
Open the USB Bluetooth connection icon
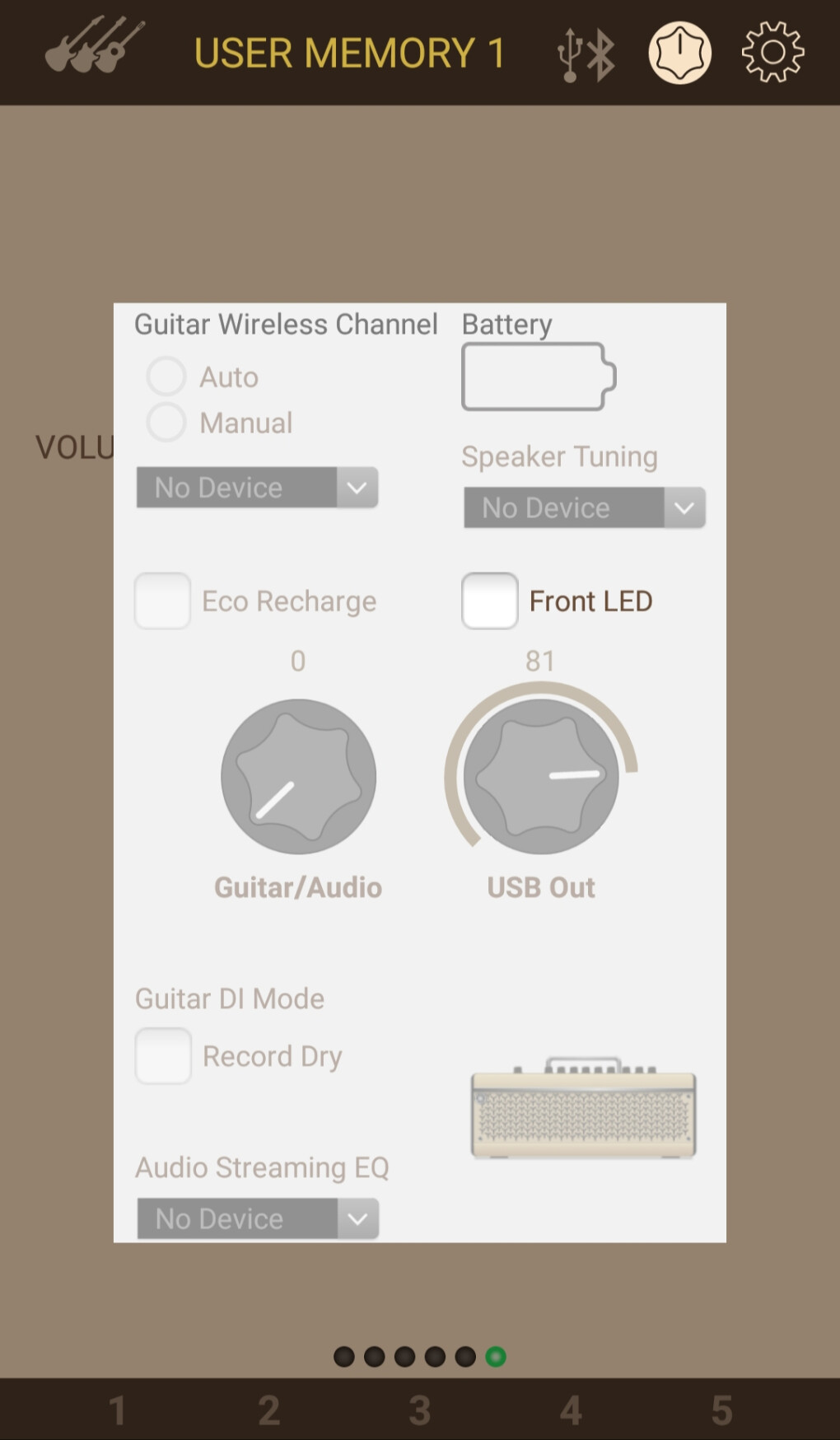[586, 54]
